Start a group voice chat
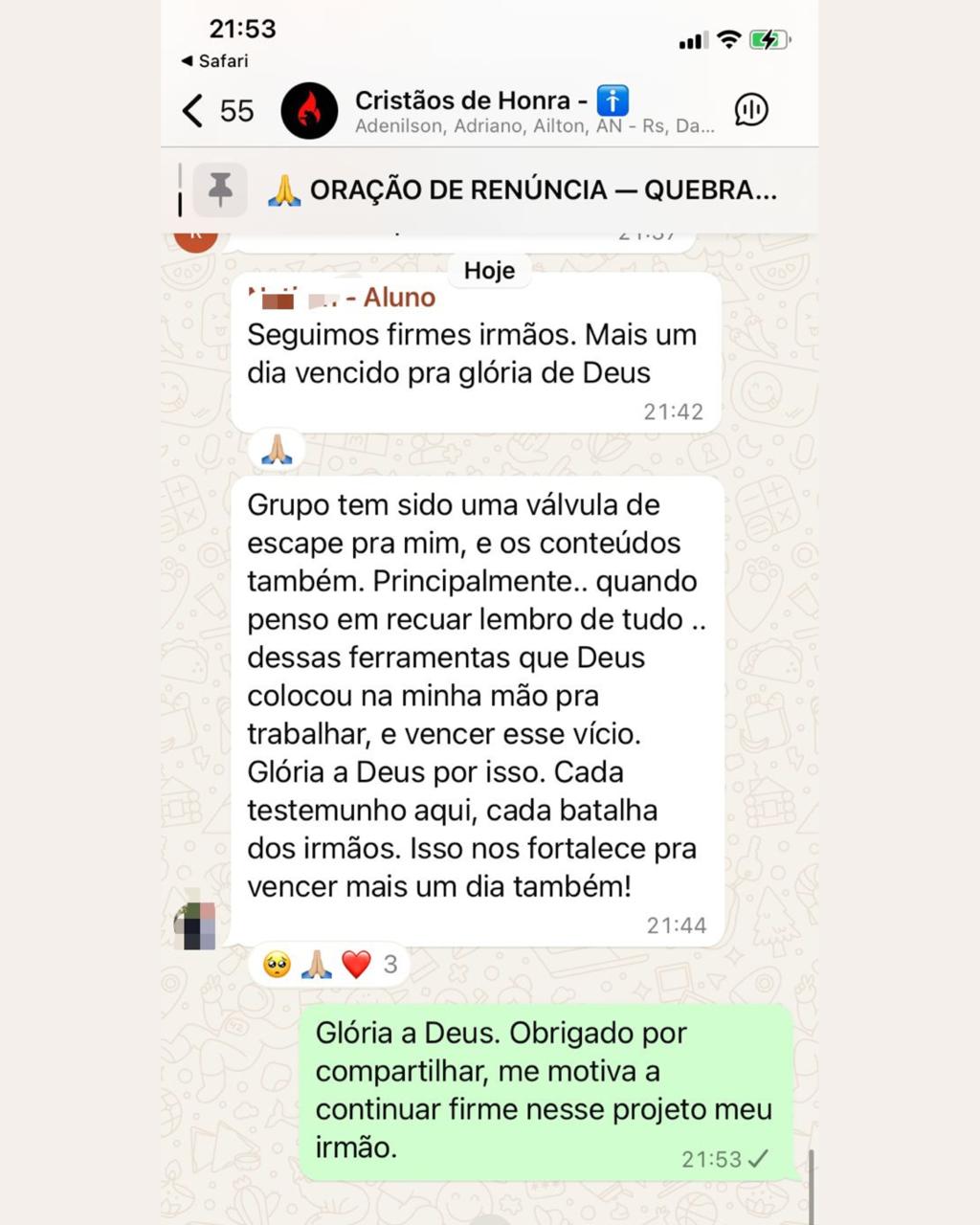This screenshot has height=1225, width=980. pyautogui.click(x=751, y=111)
